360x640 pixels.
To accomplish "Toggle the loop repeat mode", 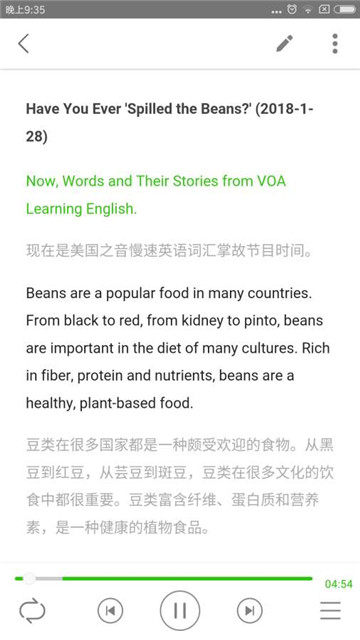I will pyautogui.click(x=32, y=611).
